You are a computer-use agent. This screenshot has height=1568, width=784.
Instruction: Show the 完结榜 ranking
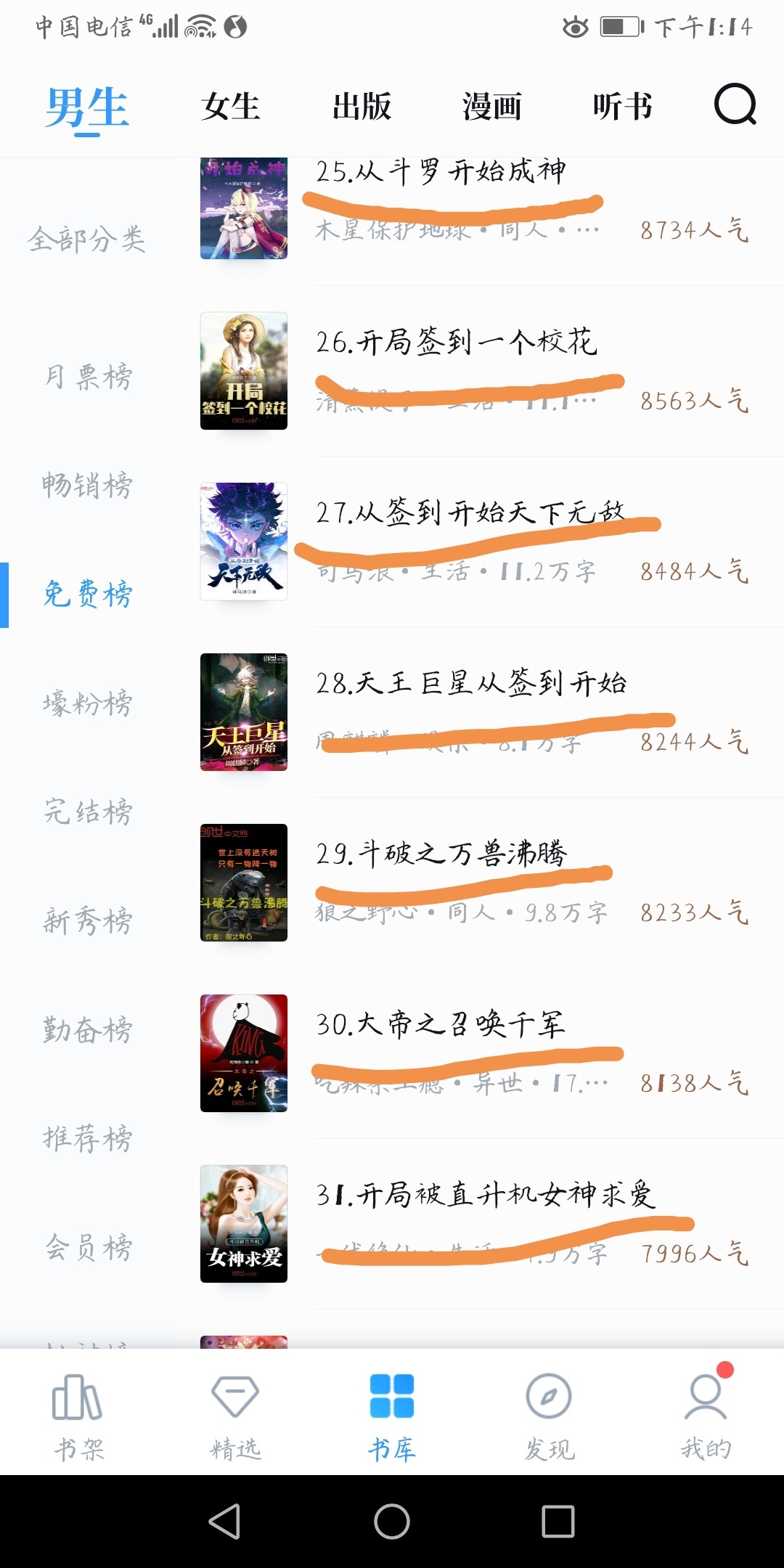(87, 812)
